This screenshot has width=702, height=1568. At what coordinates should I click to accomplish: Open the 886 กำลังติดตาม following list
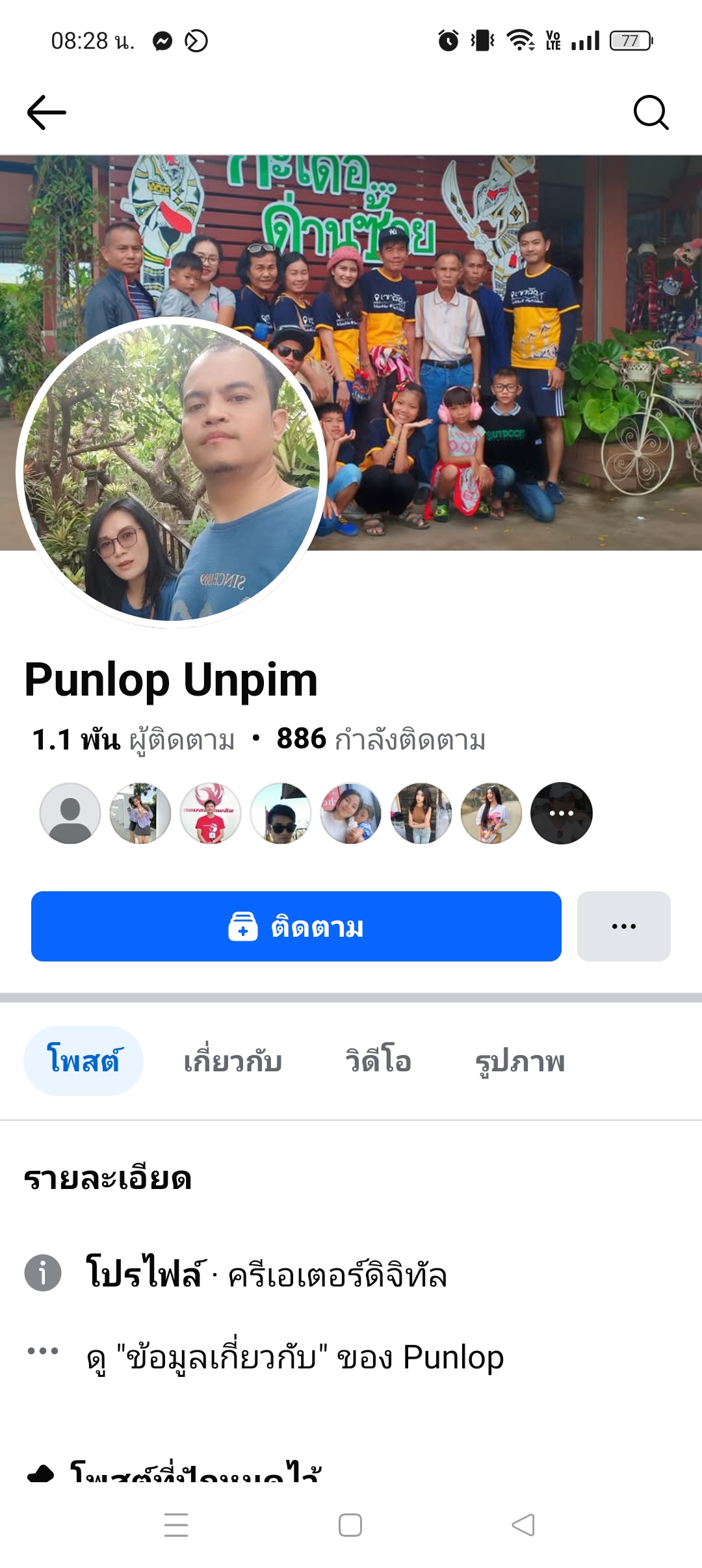coord(381,740)
